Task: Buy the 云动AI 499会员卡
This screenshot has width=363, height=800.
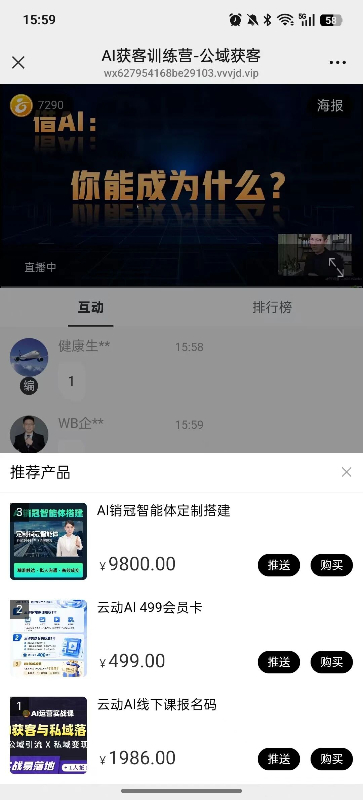Action: coord(332,662)
